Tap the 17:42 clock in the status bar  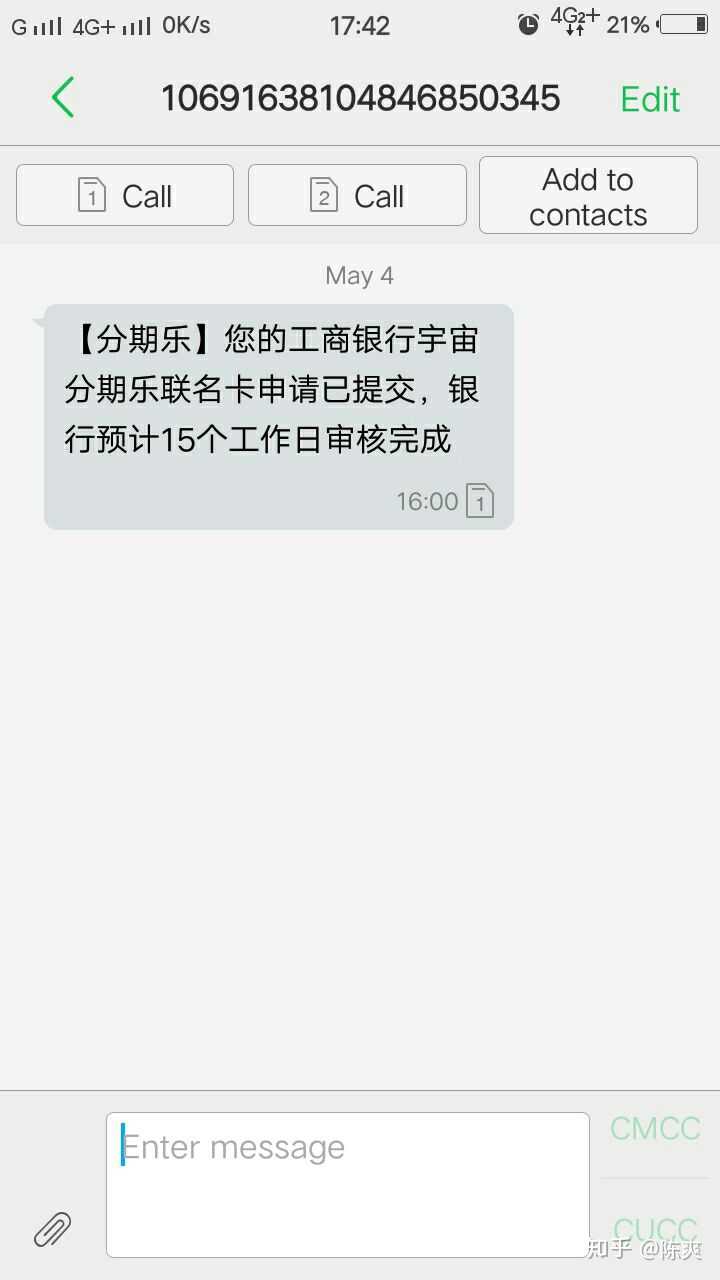360,25
